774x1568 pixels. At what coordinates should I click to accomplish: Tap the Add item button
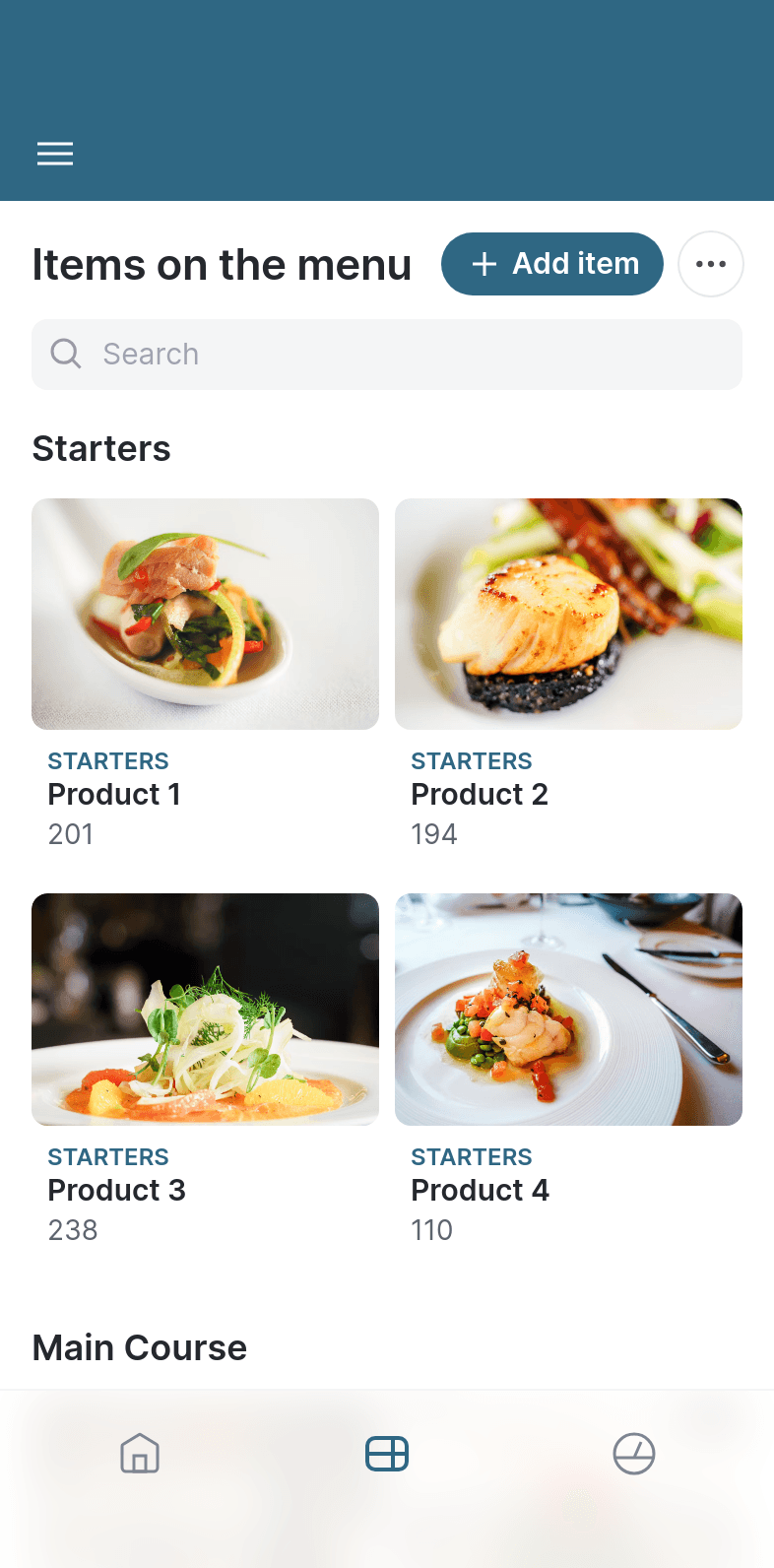click(552, 264)
